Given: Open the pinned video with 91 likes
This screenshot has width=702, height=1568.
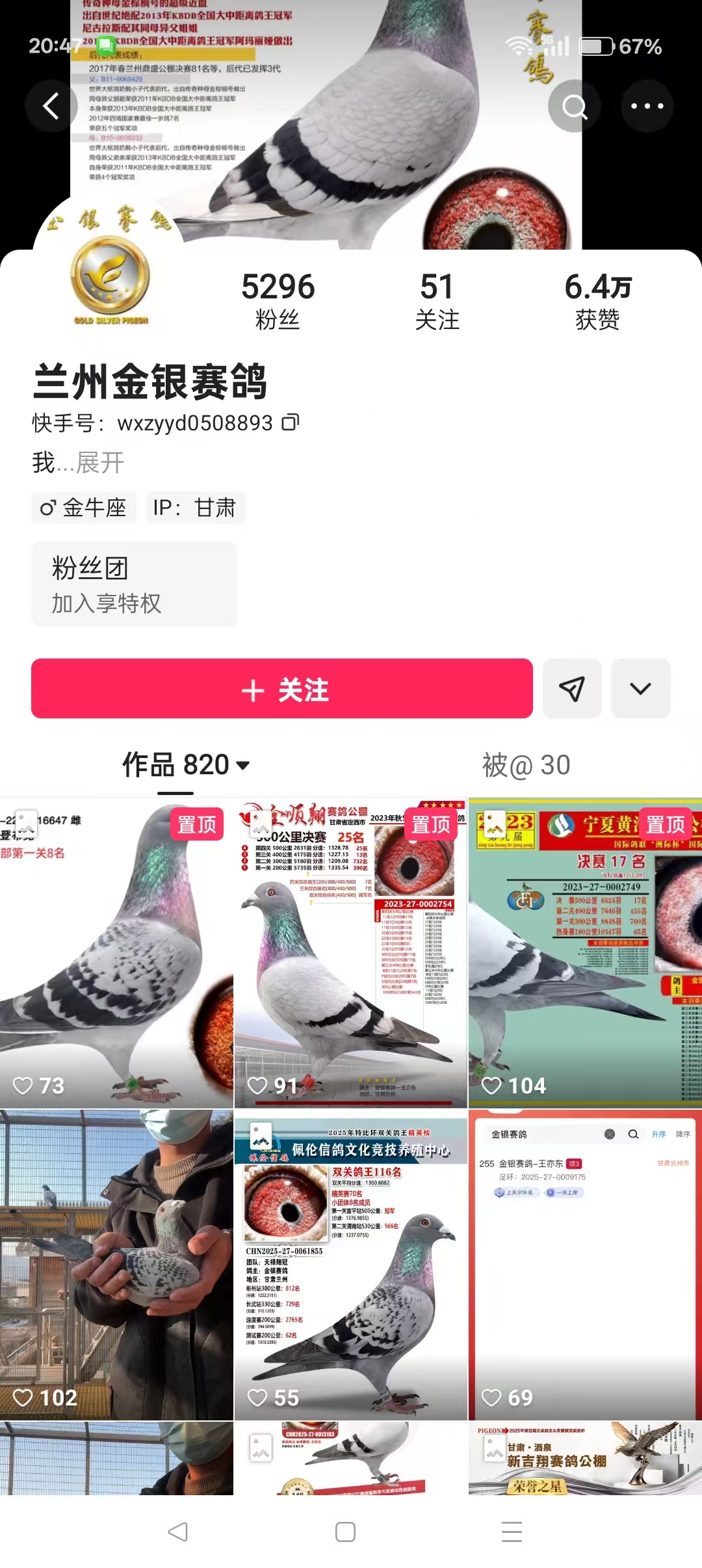Looking at the screenshot, I should pyautogui.click(x=350, y=952).
